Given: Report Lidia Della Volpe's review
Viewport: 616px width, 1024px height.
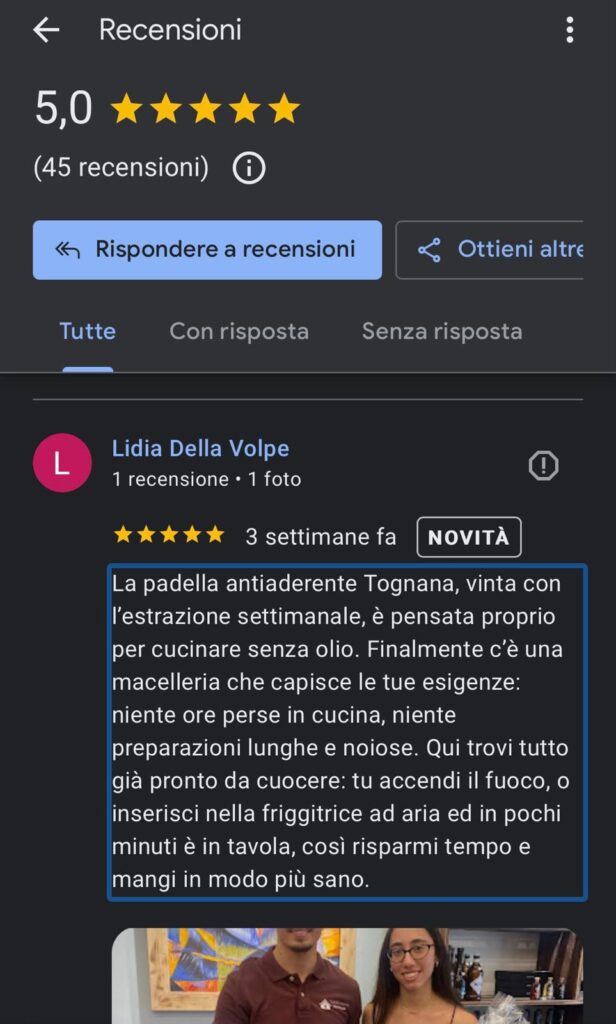Looking at the screenshot, I should pos(543,465).
